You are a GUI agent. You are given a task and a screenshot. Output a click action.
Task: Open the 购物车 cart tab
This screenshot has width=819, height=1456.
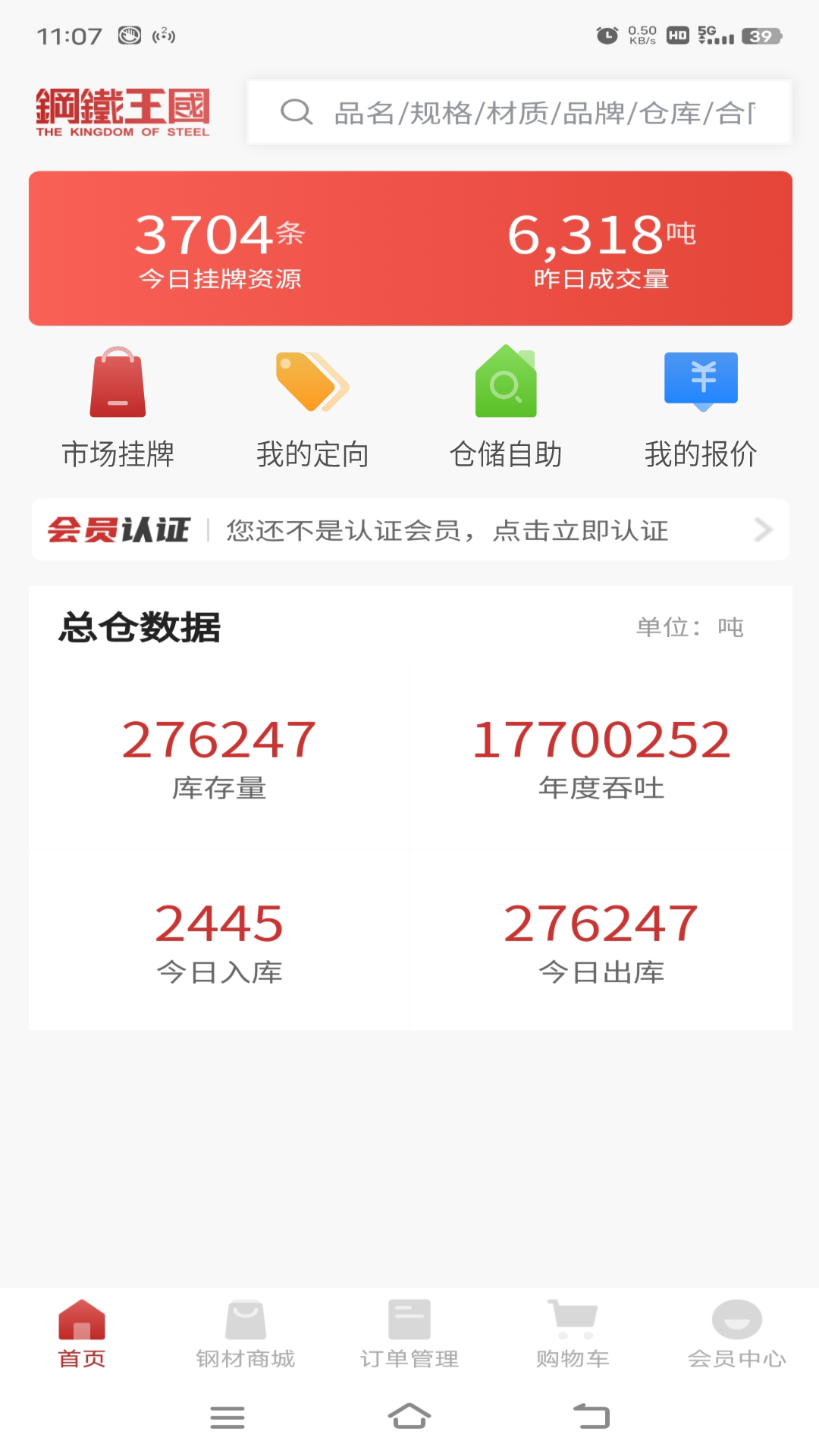point(573,1334)
